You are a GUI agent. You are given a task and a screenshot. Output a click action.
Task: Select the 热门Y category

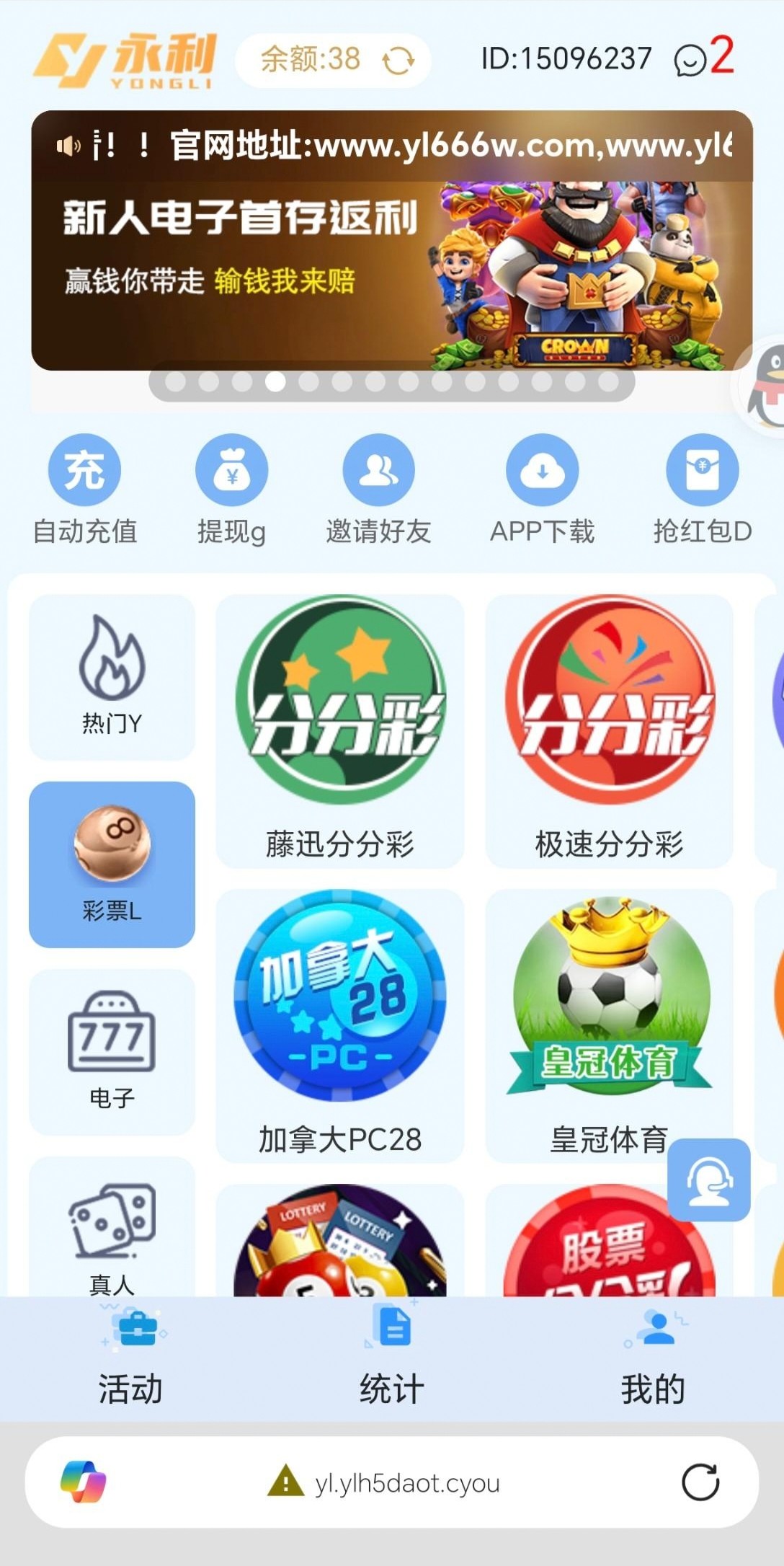point(112,678)
